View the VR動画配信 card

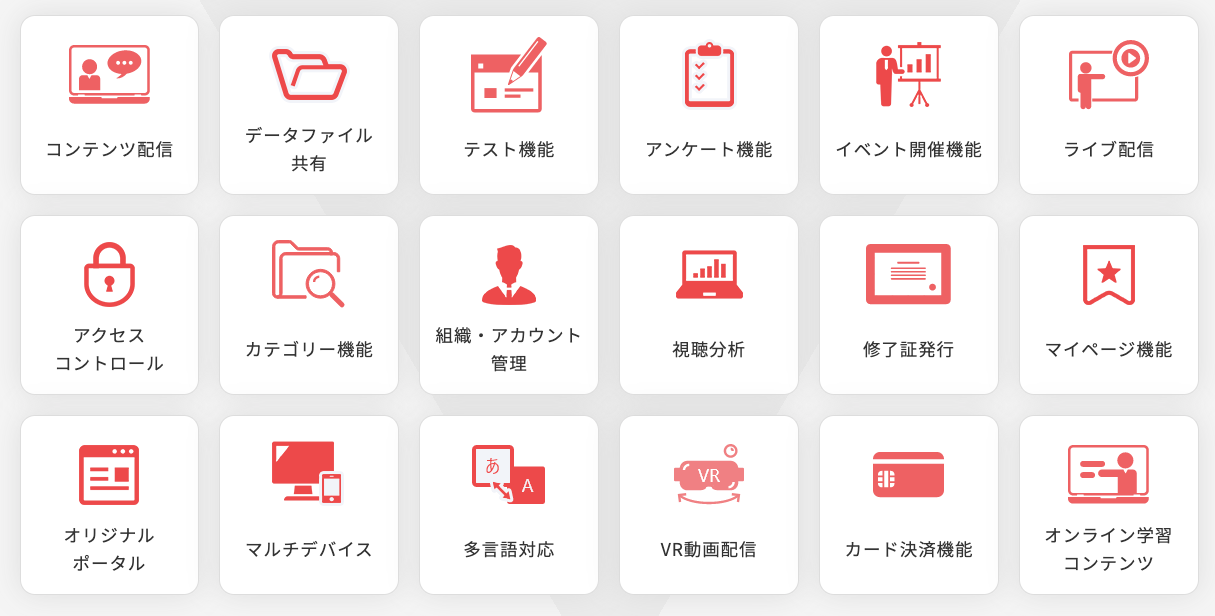[709, 505]
